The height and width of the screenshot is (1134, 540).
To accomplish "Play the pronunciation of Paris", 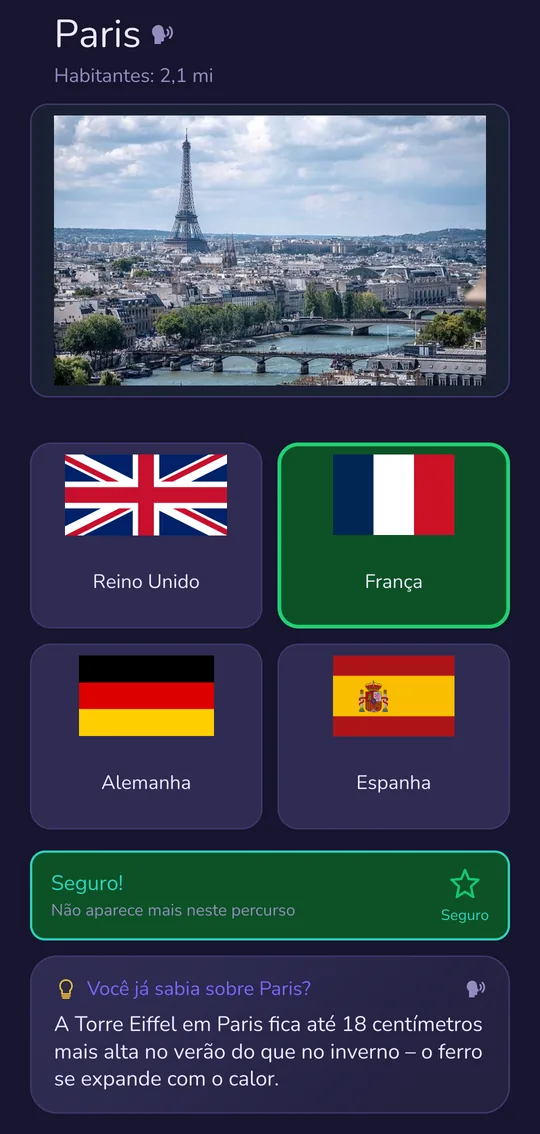I will click(163, 34).
